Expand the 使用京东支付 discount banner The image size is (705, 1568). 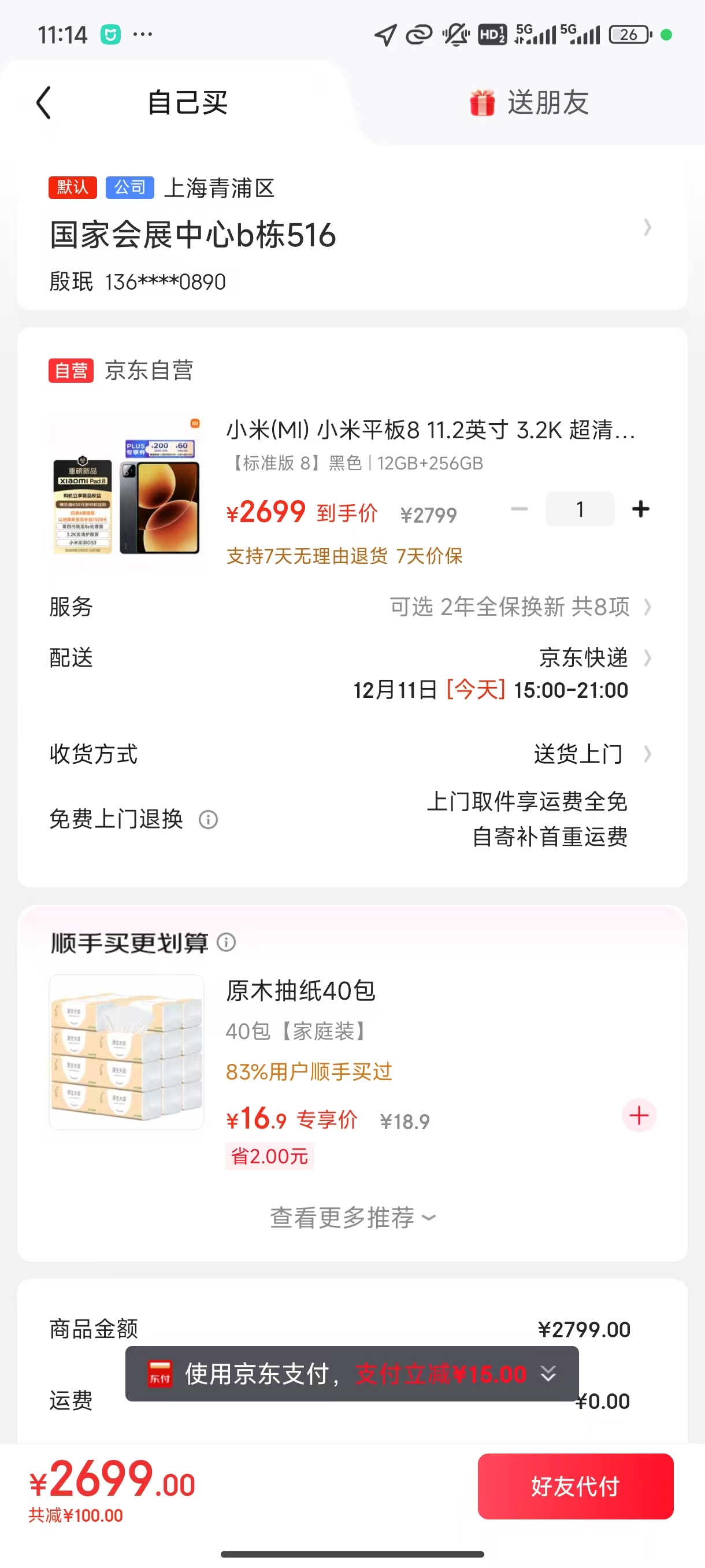(x=547, y=1374)
